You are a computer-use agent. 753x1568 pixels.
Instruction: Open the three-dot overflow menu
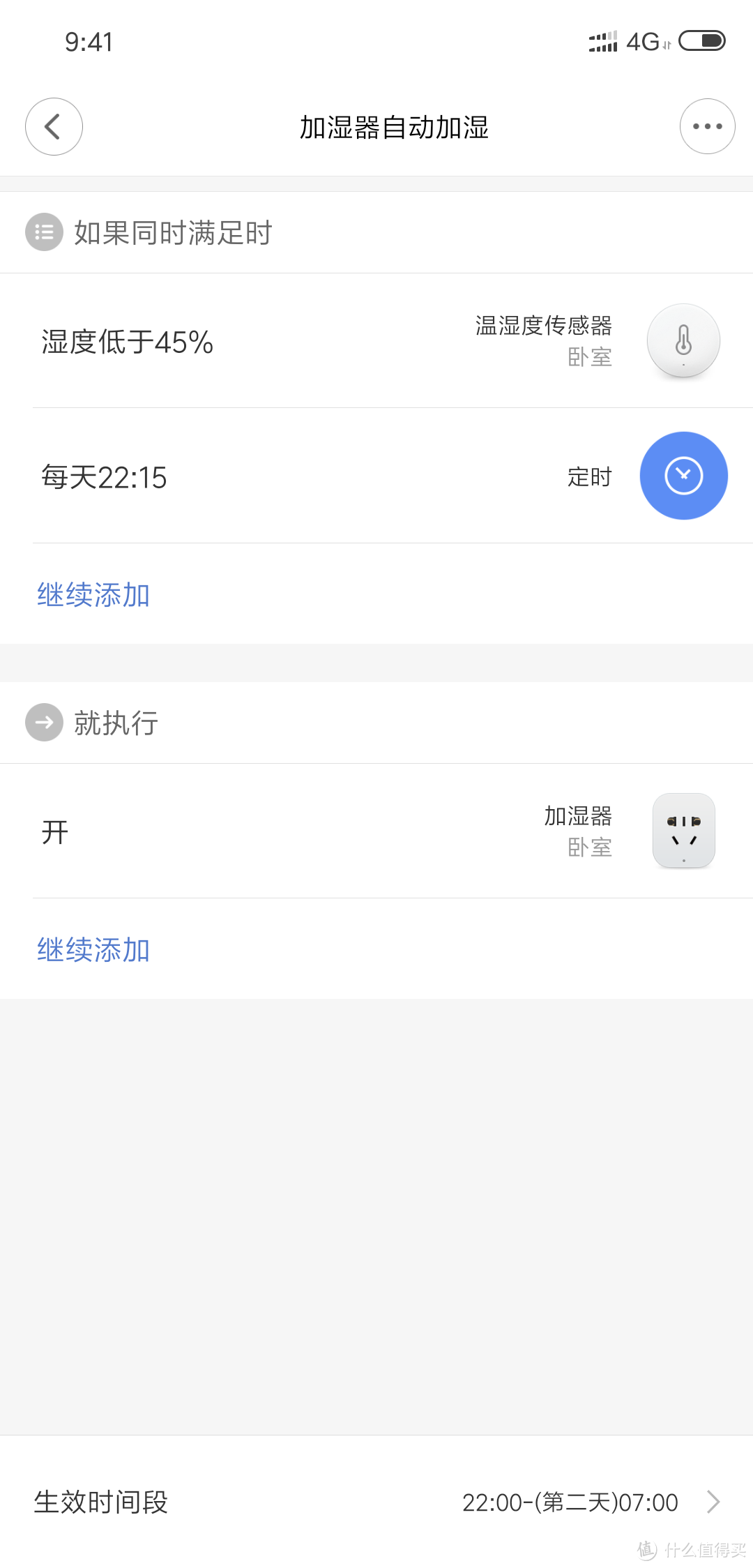(707, 126)
